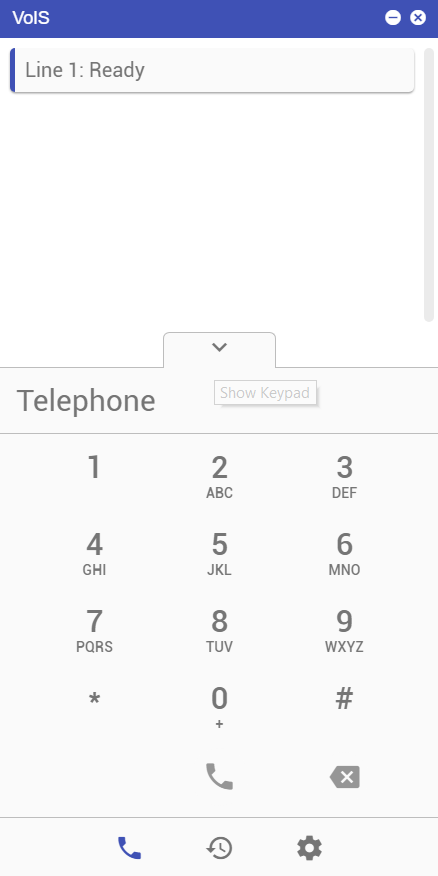Dial digit 6 MNO
The image size is (438, 876).
(x=344, y=553)
